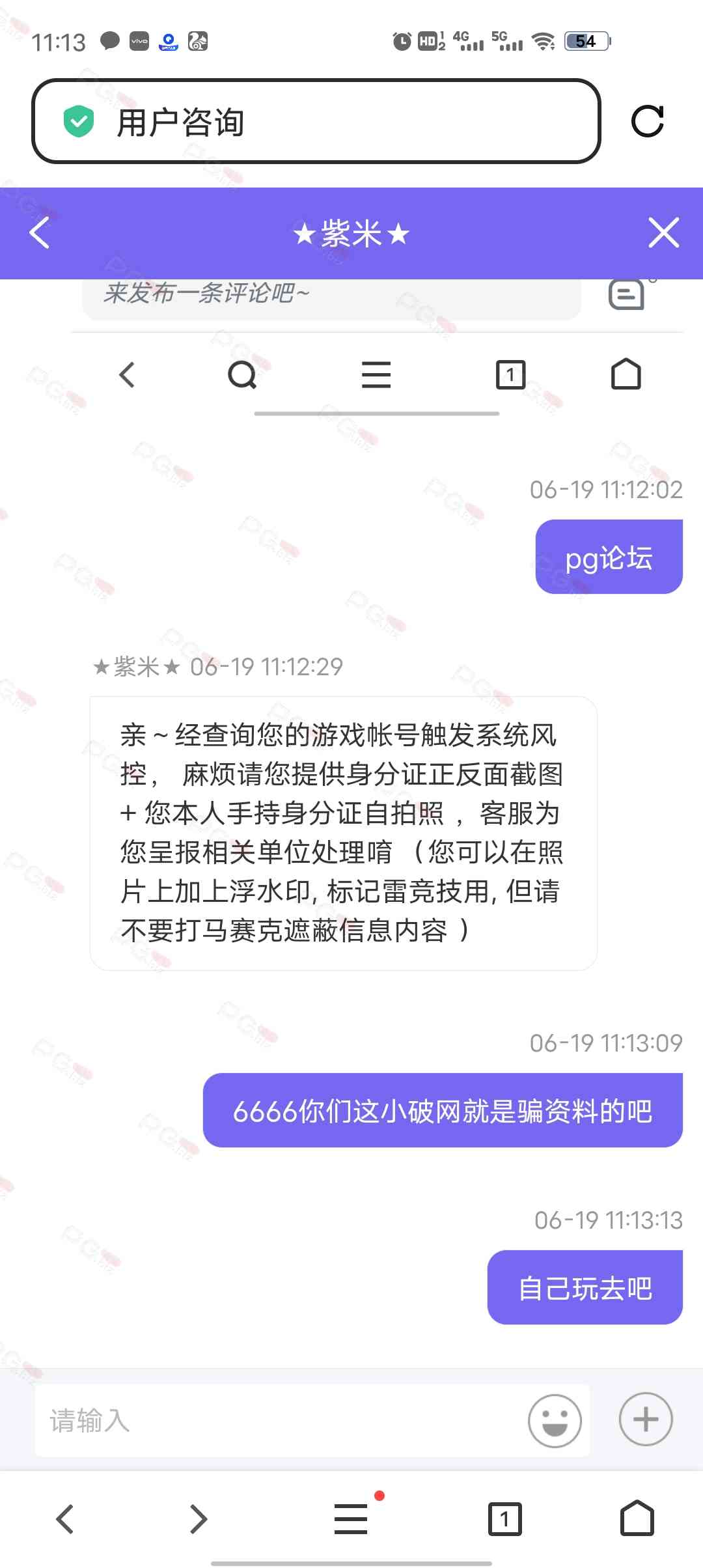This screenshot has height=1568, width=703.
Task: Tap the 用户咨询 address bar
Action: (x=316, y=122)
